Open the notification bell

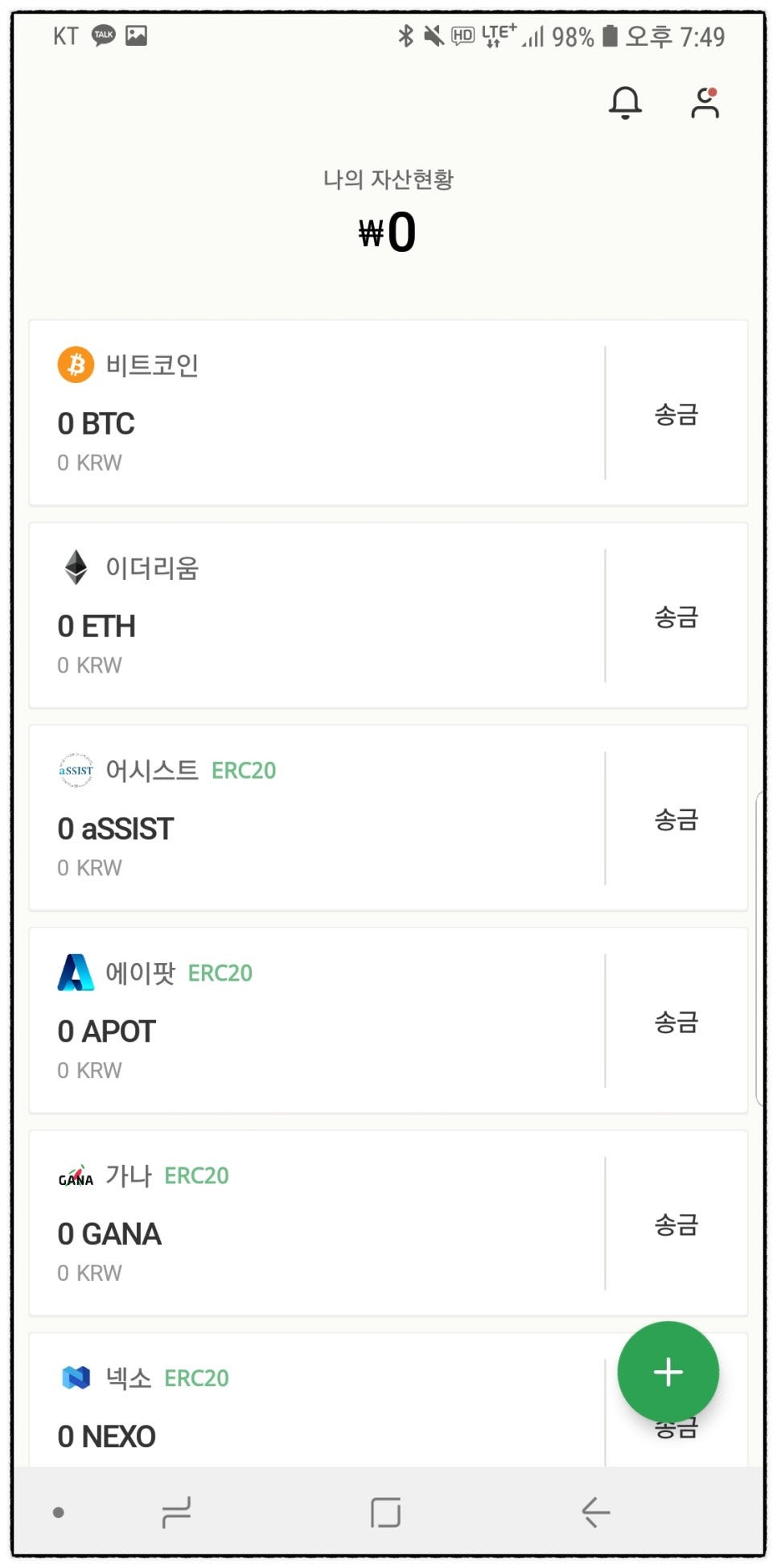[x=627, y=102]
